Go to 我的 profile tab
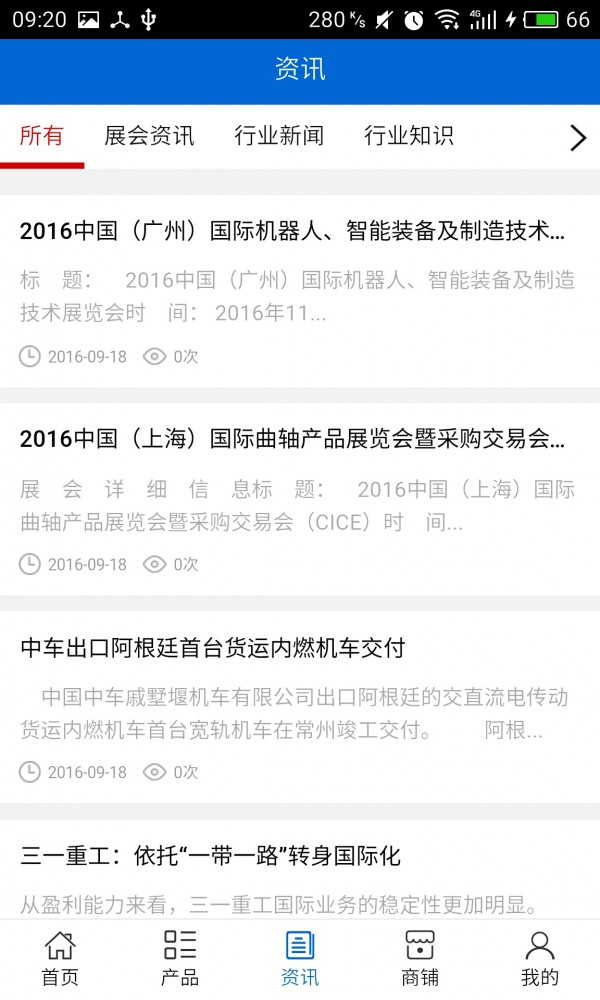This screenshot has width=600, height=1000. coord(540,958)
